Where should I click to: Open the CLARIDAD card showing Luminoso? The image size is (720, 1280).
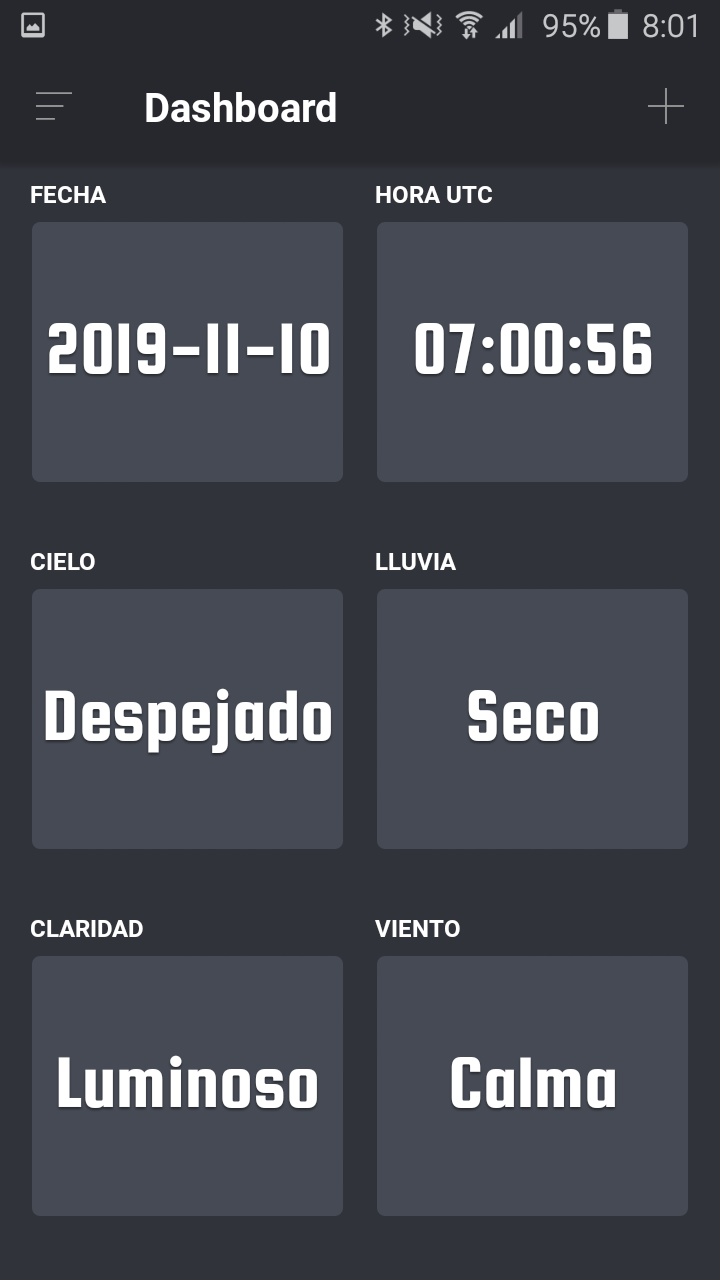pyautogui.click(x=187, y=1086)
